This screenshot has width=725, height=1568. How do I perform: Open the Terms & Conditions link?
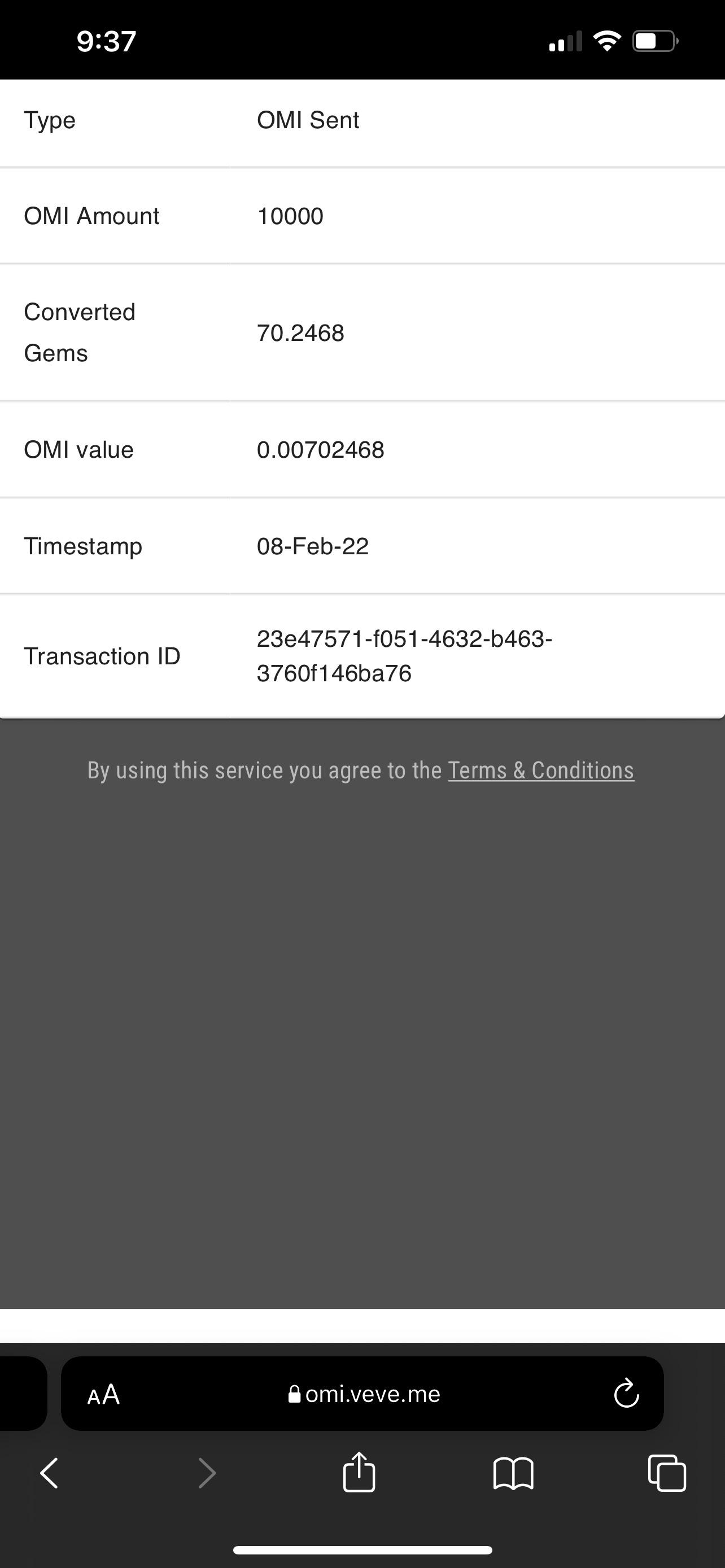pos(540,770)
